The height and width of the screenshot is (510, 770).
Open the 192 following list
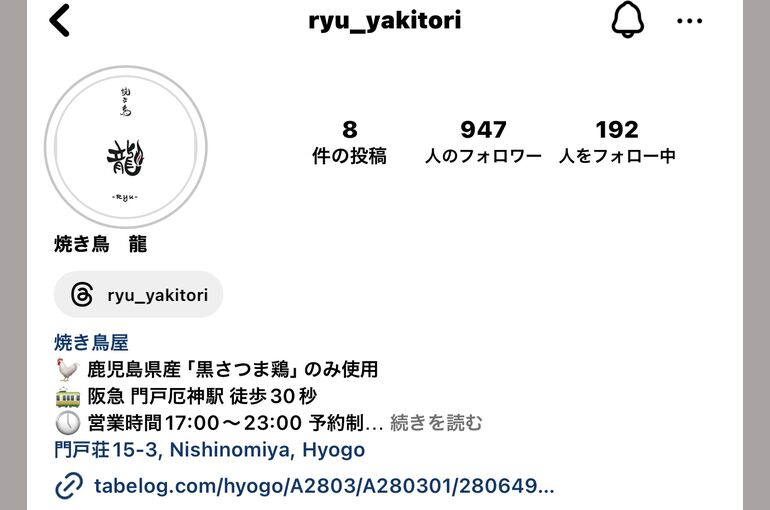click(x=617, y=142)
